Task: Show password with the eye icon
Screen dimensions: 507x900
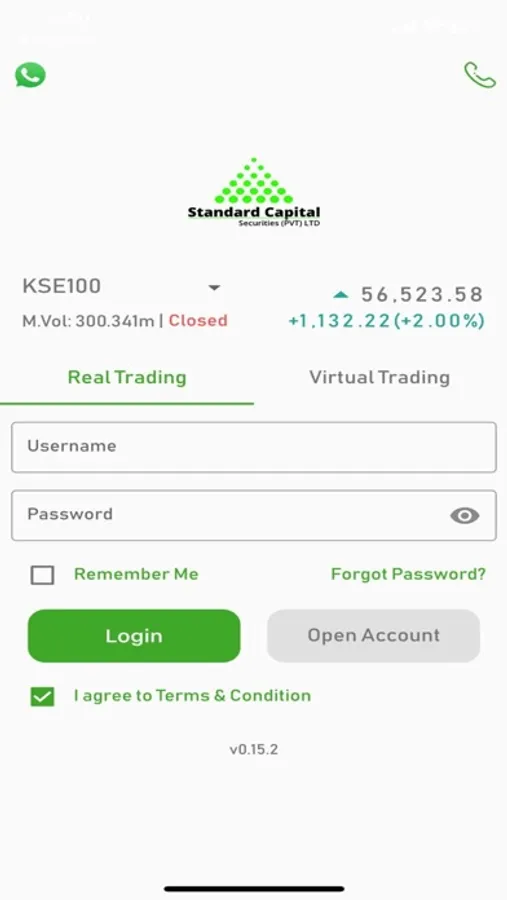Action: coord(465,515)
